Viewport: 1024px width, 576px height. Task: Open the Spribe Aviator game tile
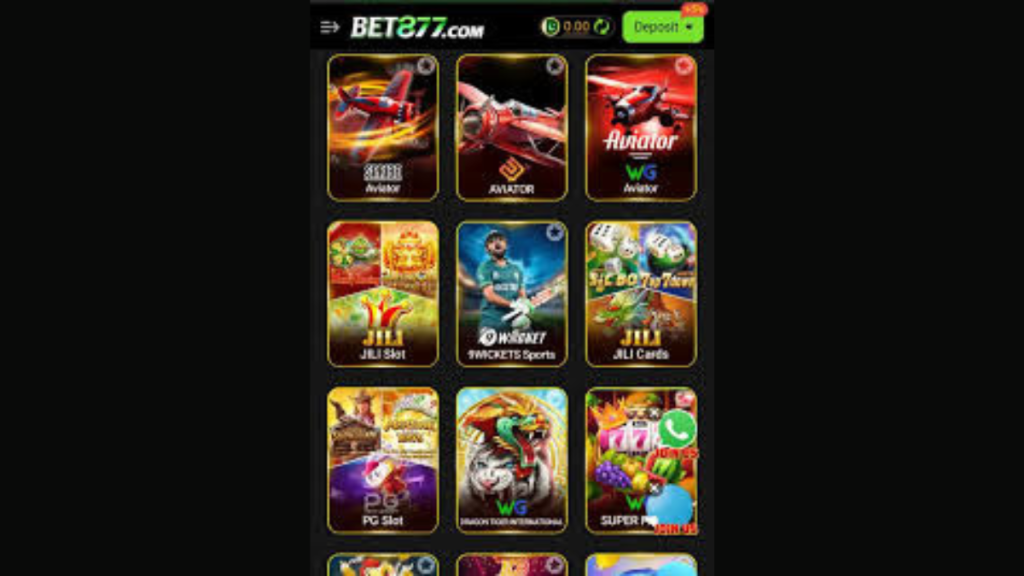click(383, 127)
